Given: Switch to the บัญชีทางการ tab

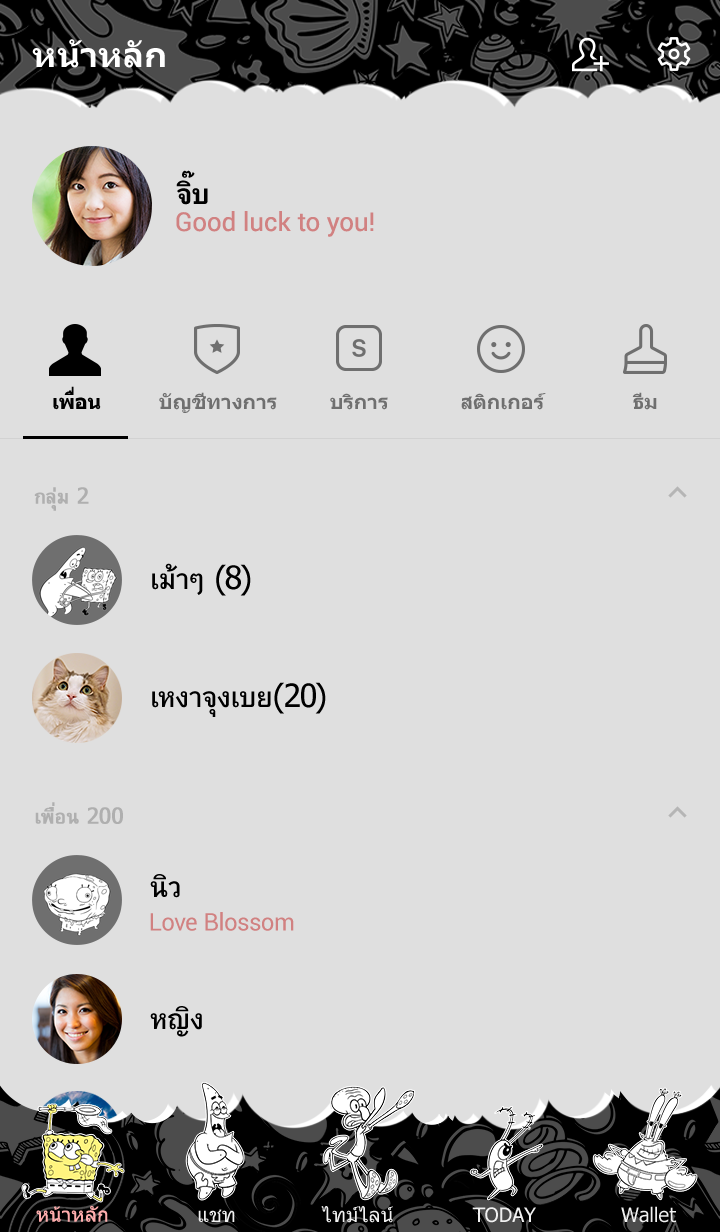Looking at the screenshot, I should (x=217, y=370).
